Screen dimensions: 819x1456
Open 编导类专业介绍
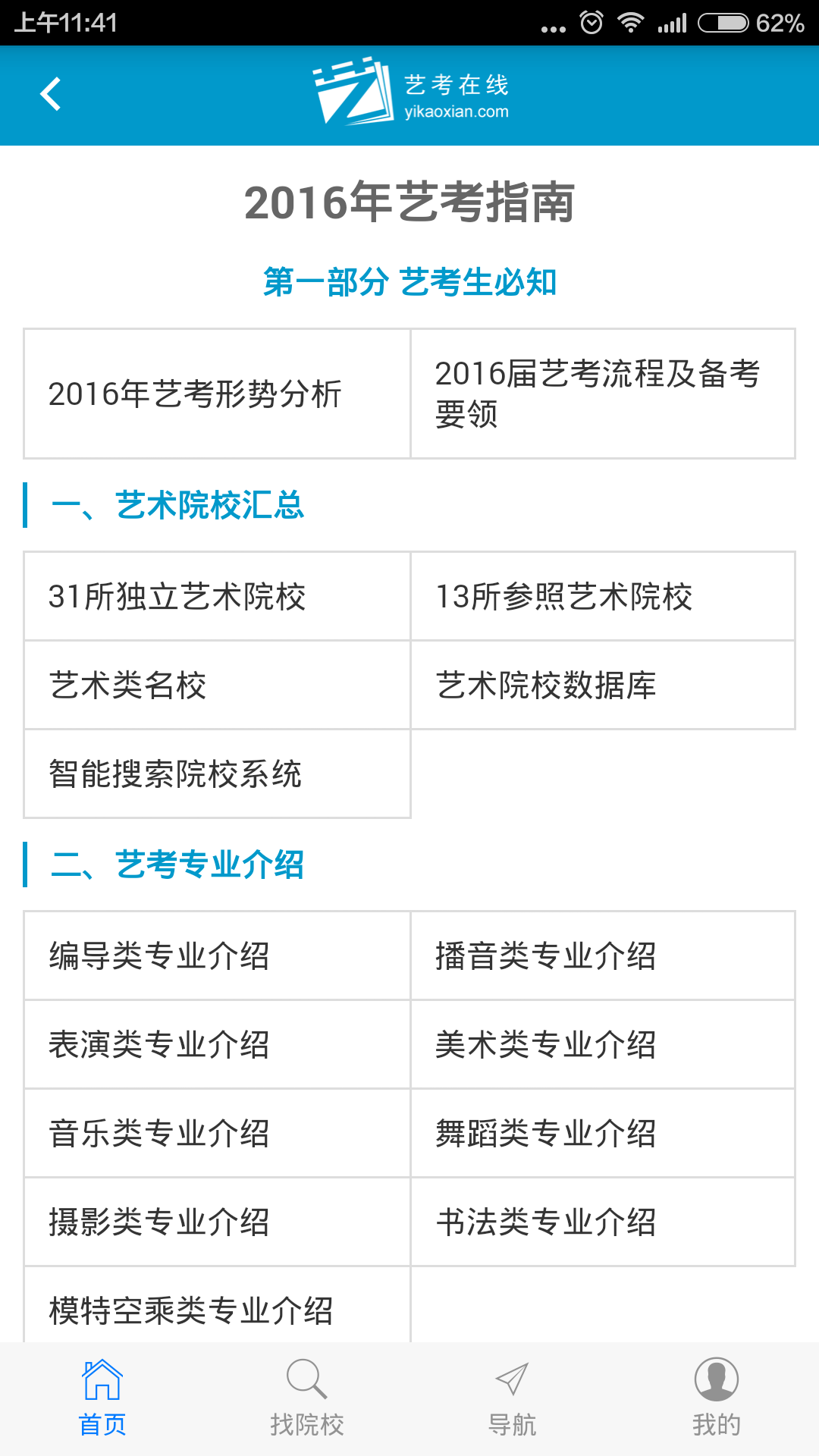click(216, 955)
